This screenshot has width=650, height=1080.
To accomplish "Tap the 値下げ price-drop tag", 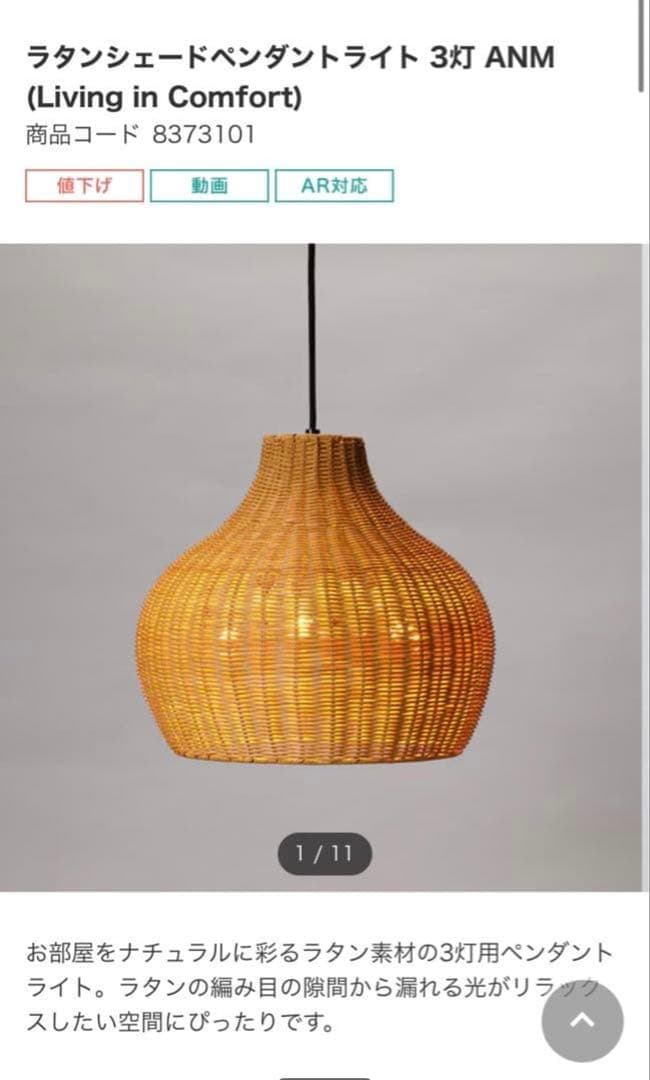I will [x=84, y=186].
